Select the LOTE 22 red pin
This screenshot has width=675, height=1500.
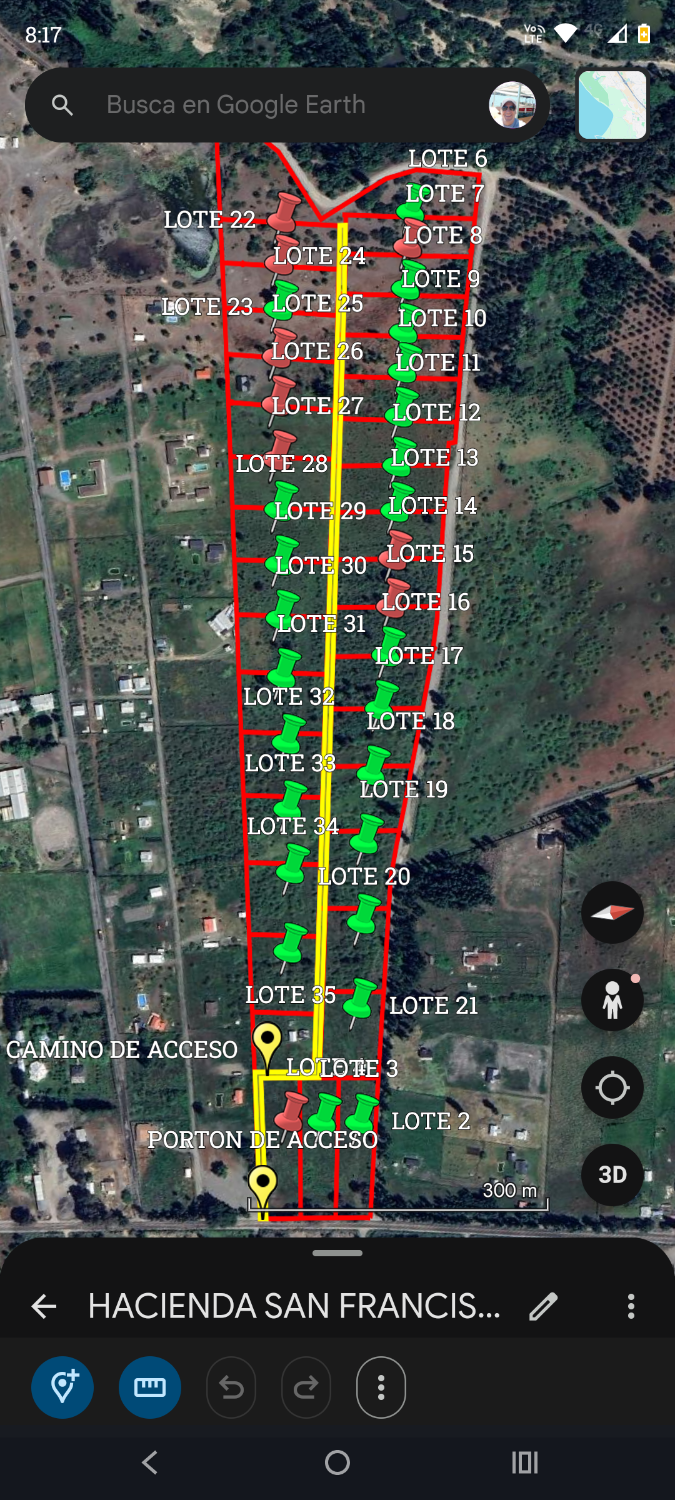[285, 212]
